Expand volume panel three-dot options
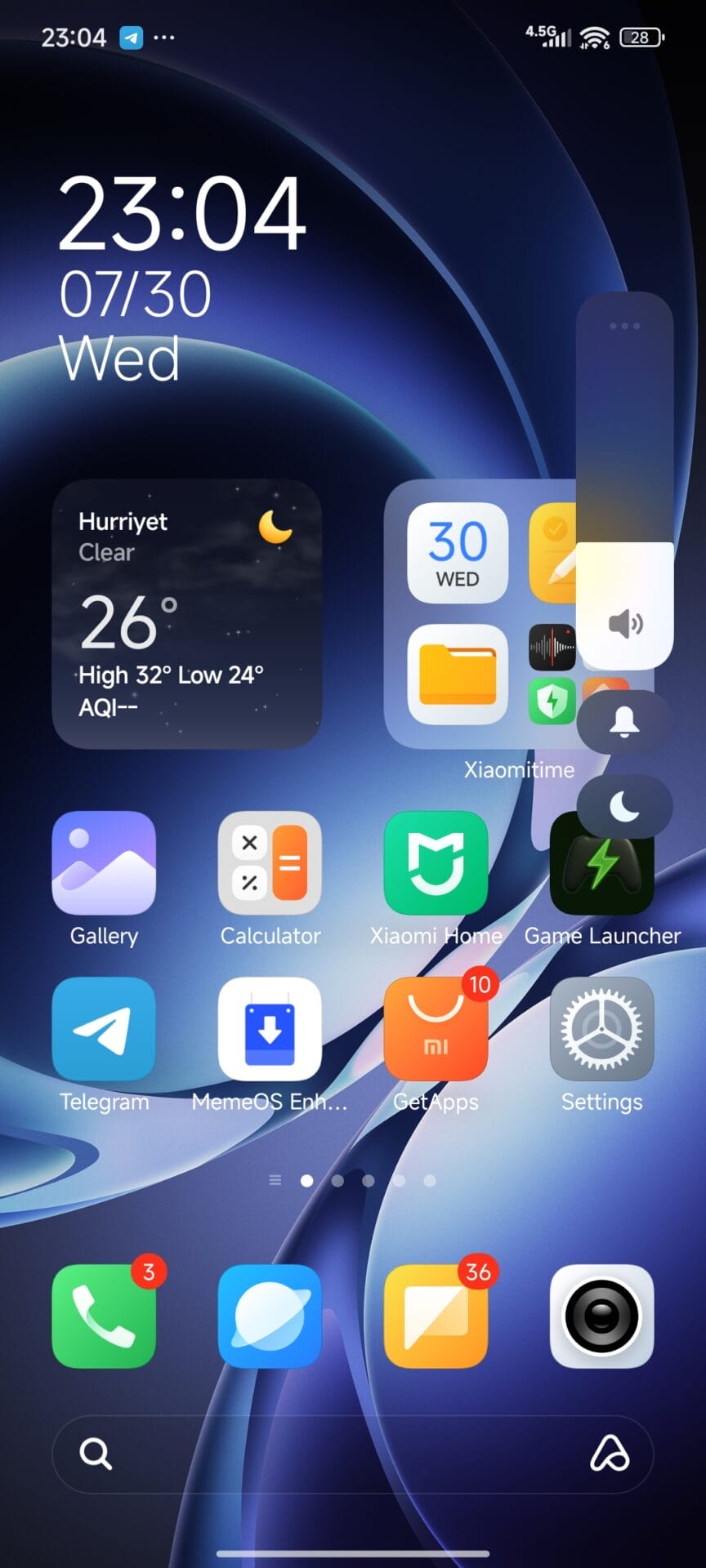The width and height of the screenshot is (706, 1568). click(x=624, y=326)
